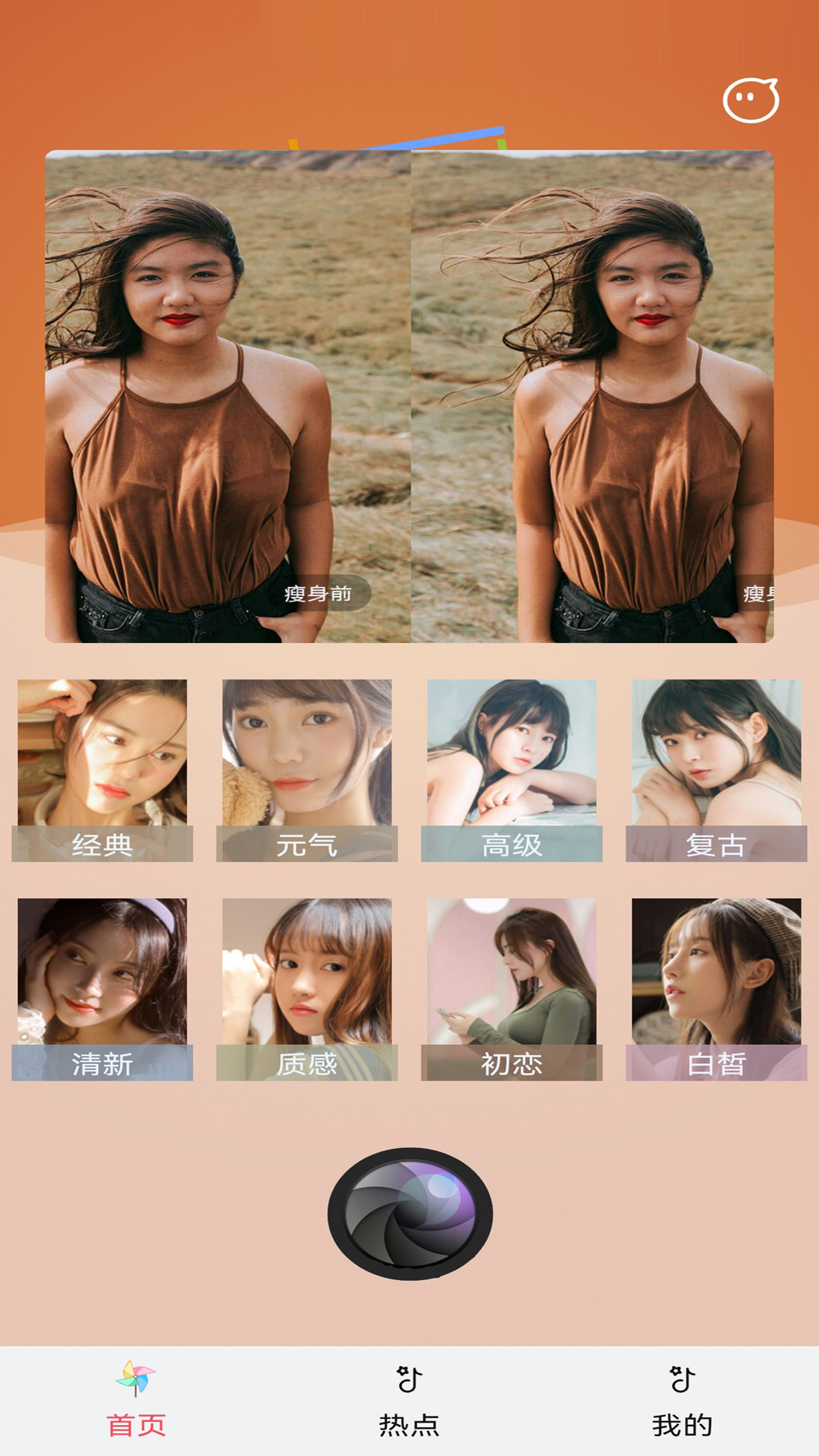The height and width of the screenshot is (1456, 819).
Task: Open the chat face icon
Action: point(751,100)
